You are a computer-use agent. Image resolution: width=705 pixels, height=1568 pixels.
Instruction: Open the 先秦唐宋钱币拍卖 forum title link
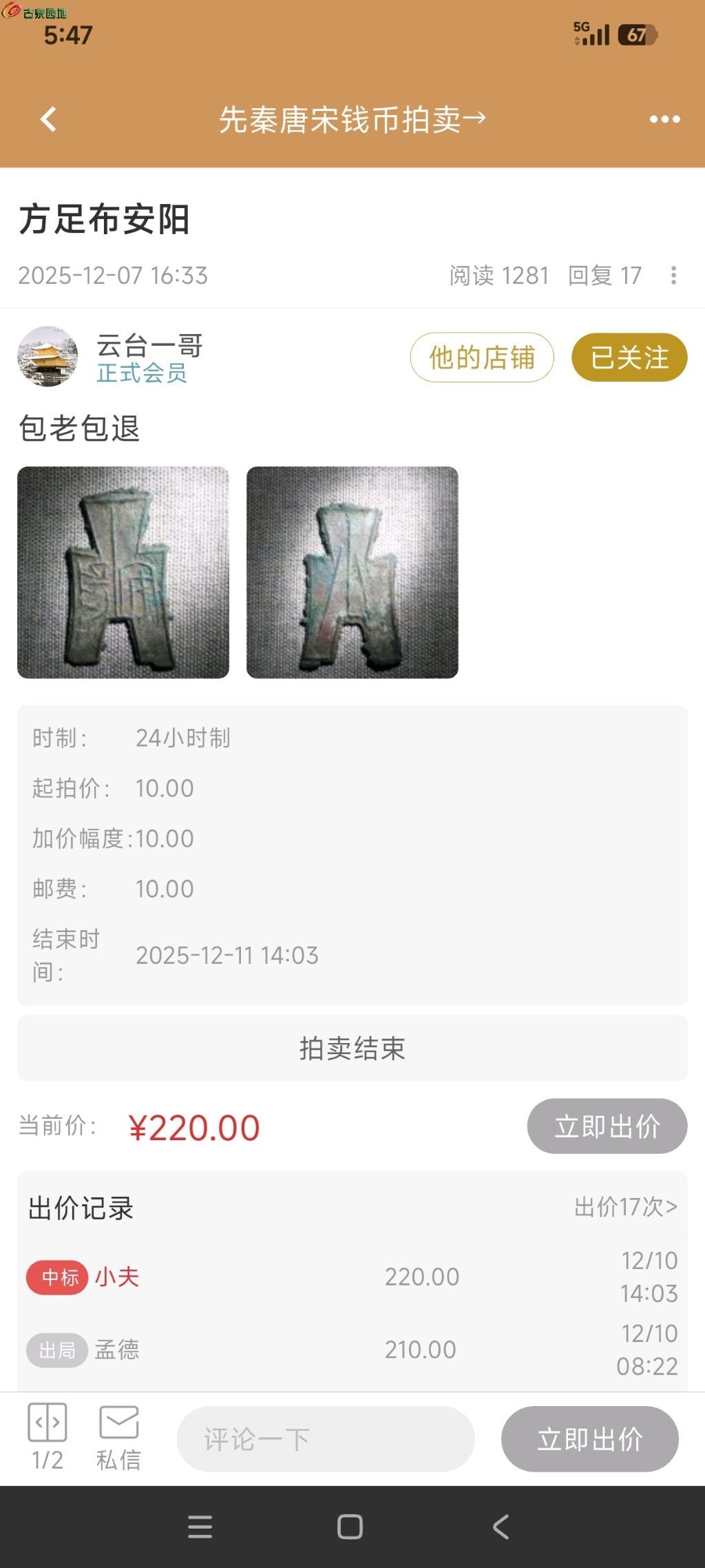[352, 119]
